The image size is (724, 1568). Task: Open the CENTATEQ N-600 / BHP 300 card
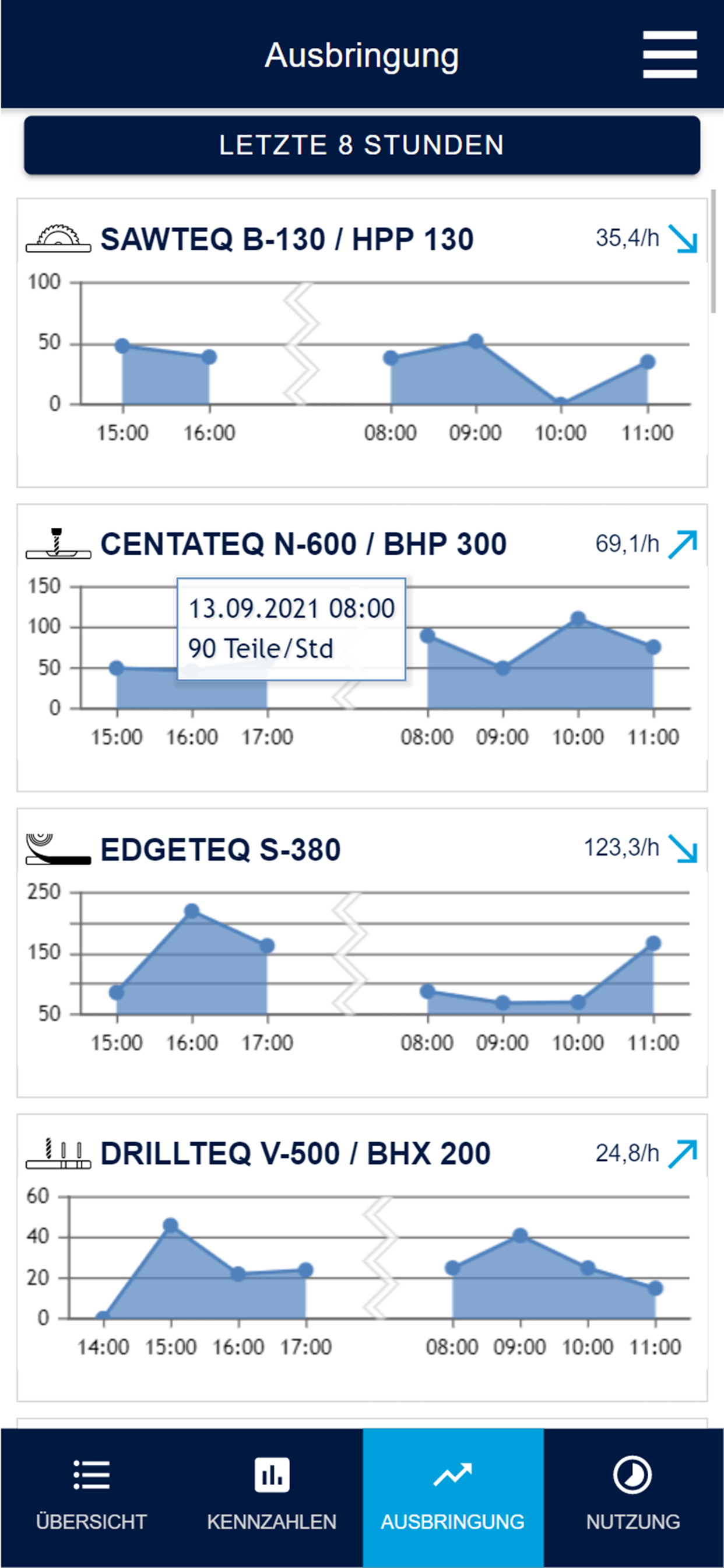click(x=362, y=647)
